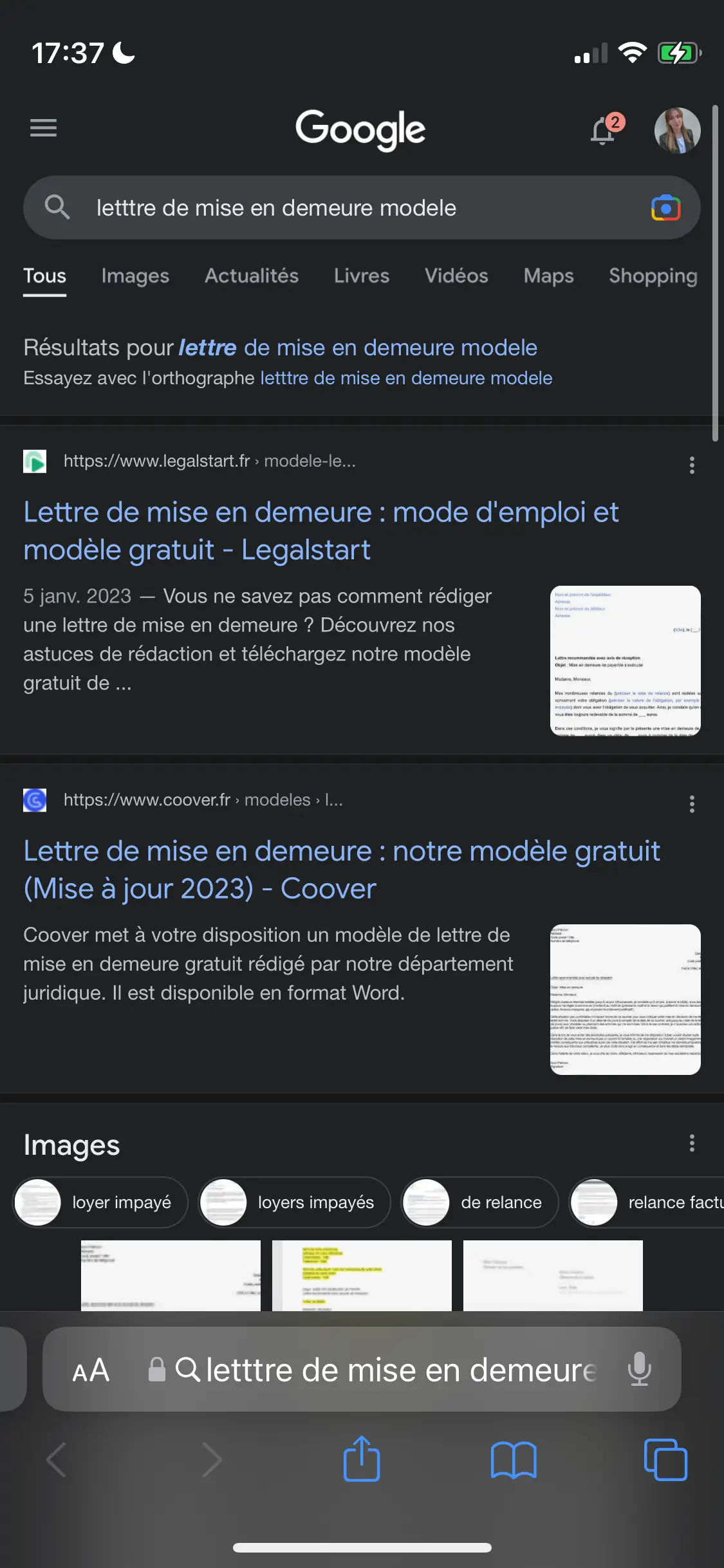Open Safari reader and text size menu
The height and width of the screenshot is (1568, 724).
pyautogui.click(x=91, y=1370)
